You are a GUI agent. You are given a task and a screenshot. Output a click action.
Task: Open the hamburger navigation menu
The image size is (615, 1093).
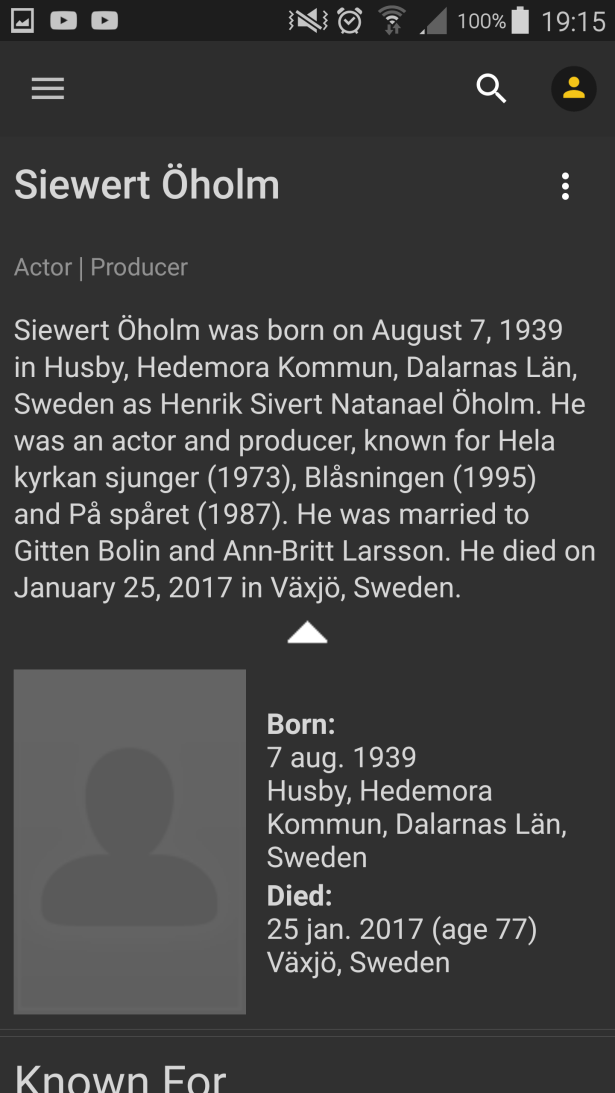point(47,89)
